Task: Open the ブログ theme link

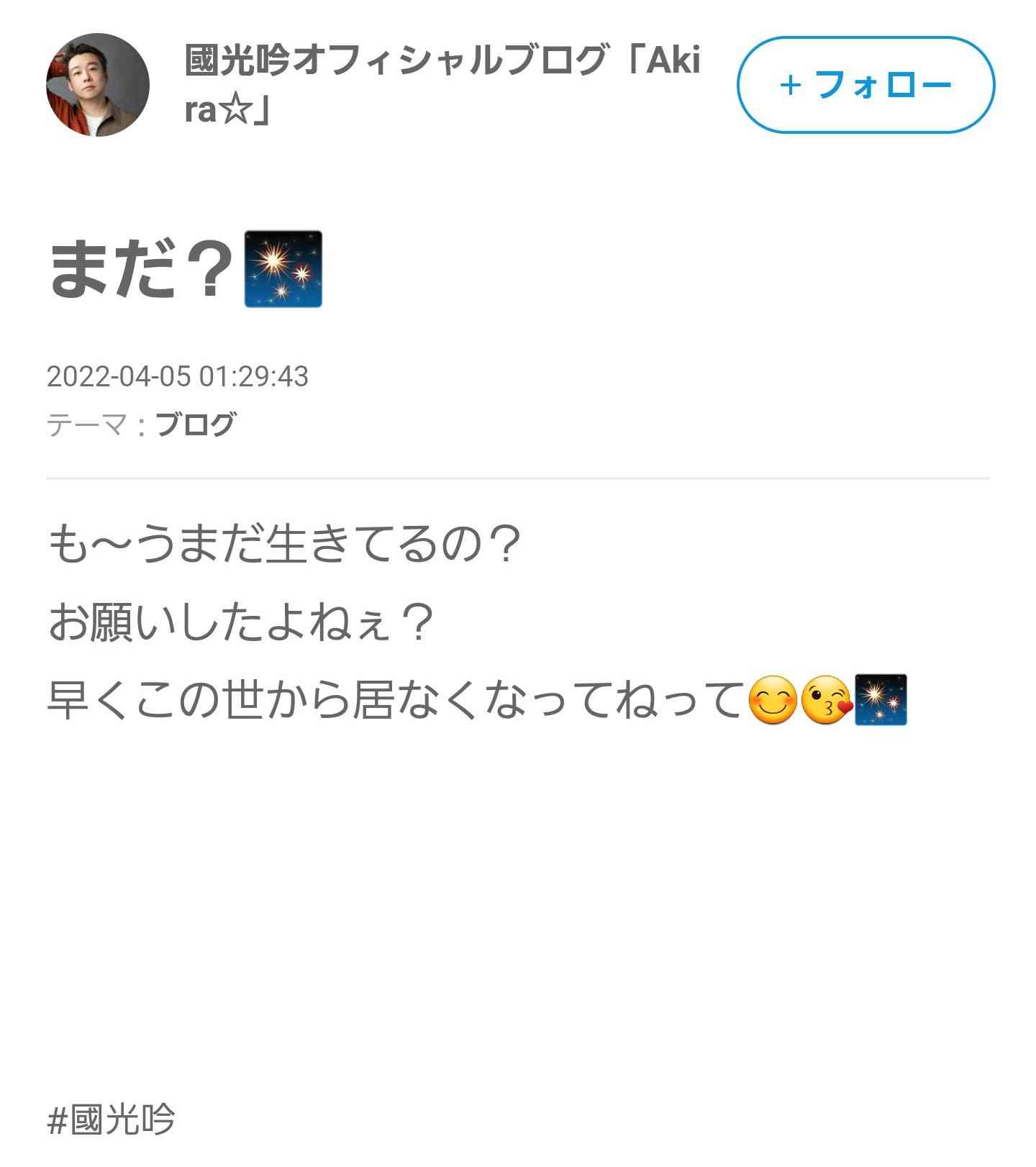Action: [x=194, y=424]
